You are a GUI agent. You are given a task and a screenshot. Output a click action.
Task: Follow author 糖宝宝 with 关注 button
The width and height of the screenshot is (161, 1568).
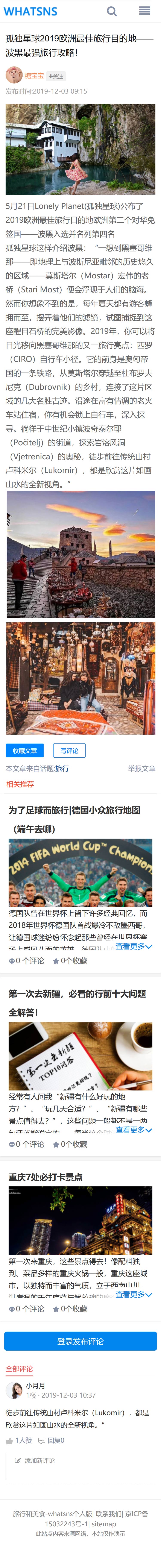click(x=56, y=76)
